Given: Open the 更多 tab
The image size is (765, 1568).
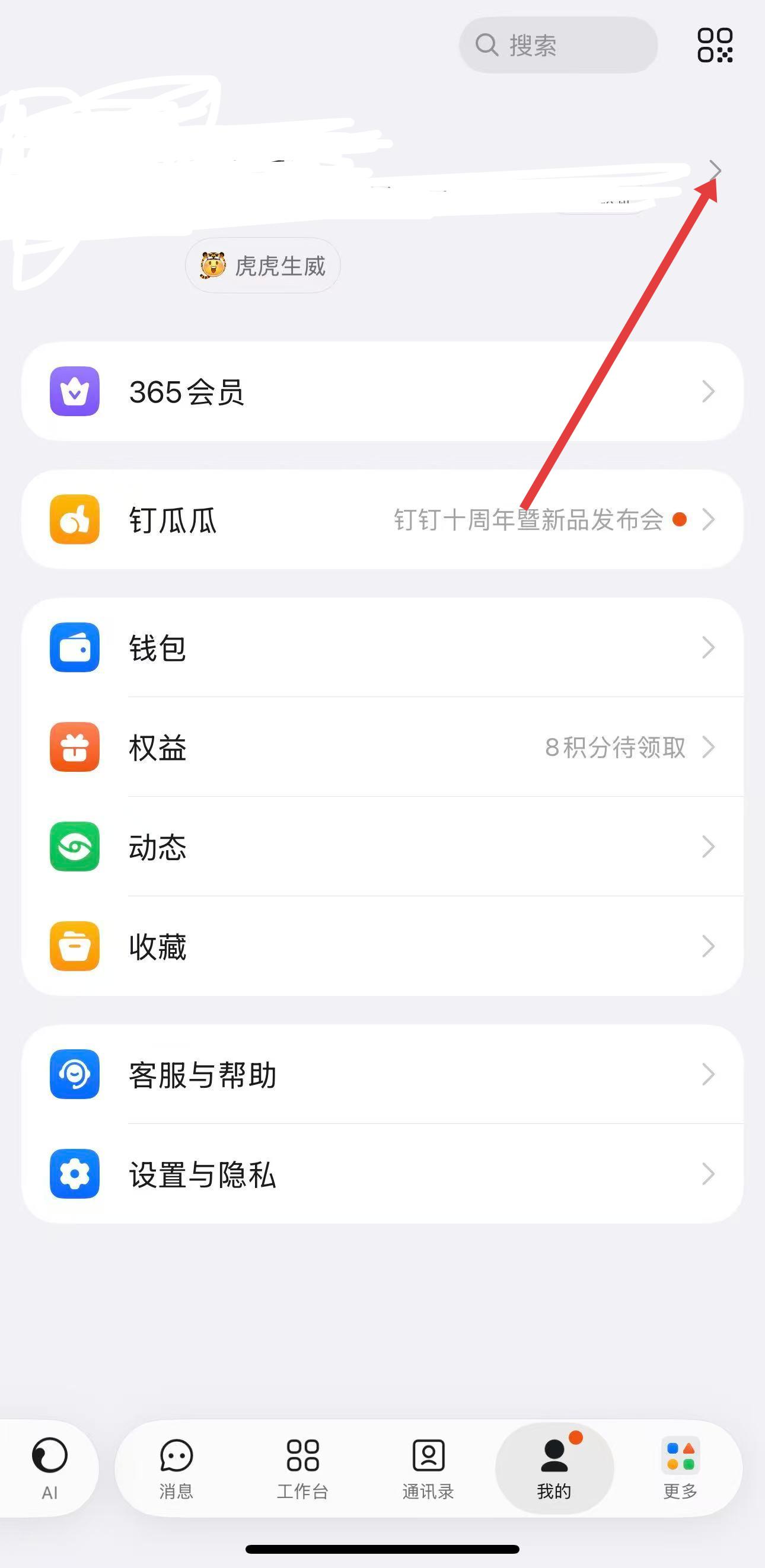Looking at the screenshot, I should pyautogui.click(x=680, y=1468).
